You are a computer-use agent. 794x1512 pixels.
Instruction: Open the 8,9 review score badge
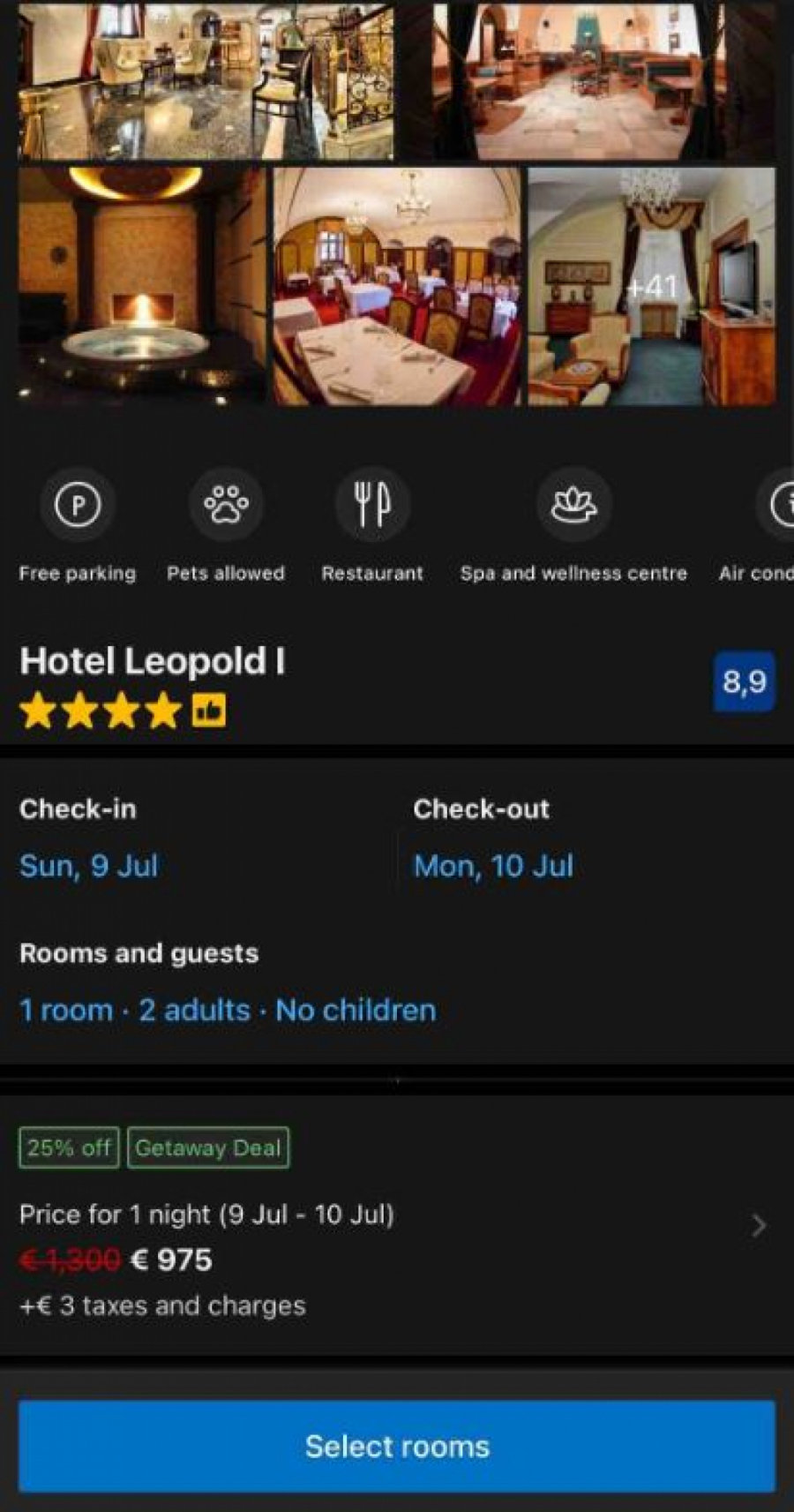pos(744,681)
